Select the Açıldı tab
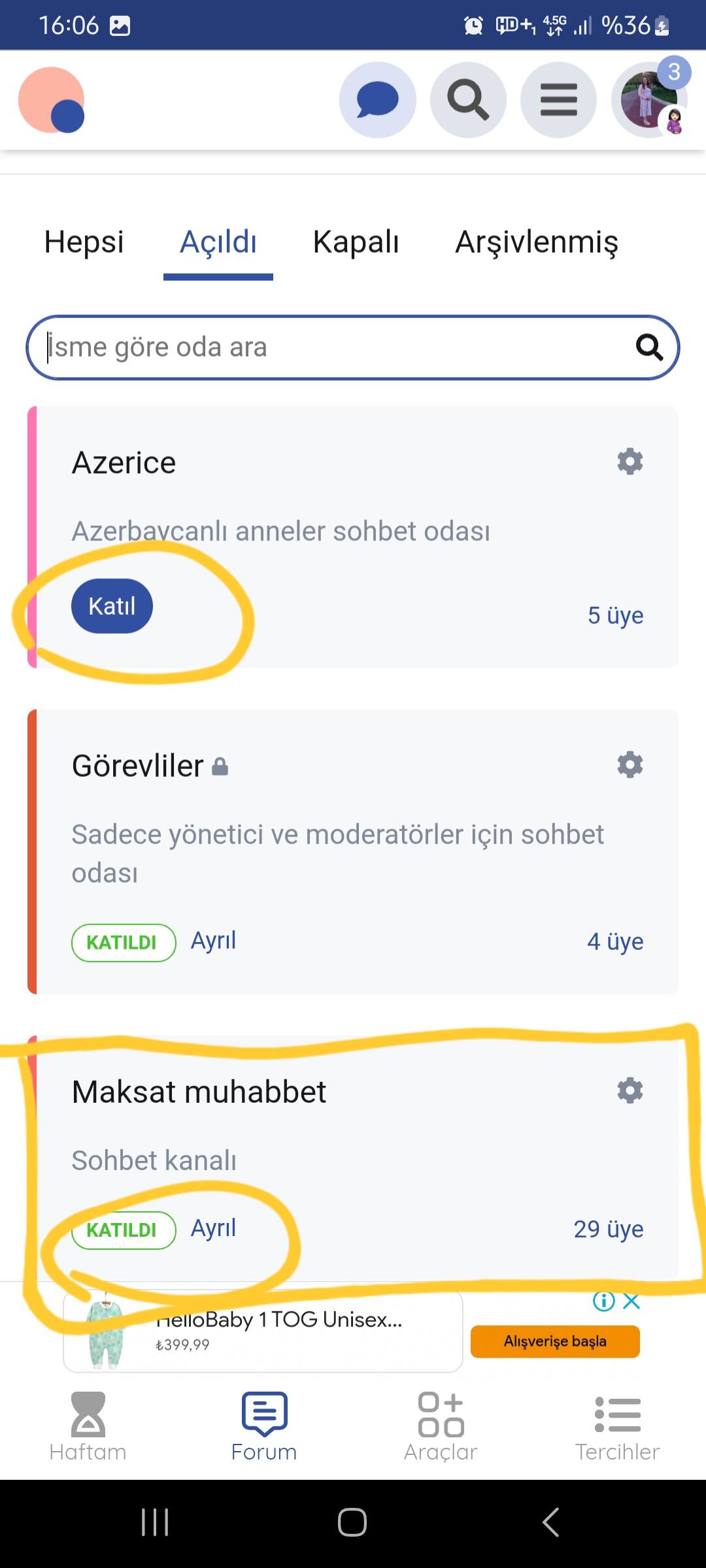This screenshot has height=1568, width=706. tap(218, 242)
